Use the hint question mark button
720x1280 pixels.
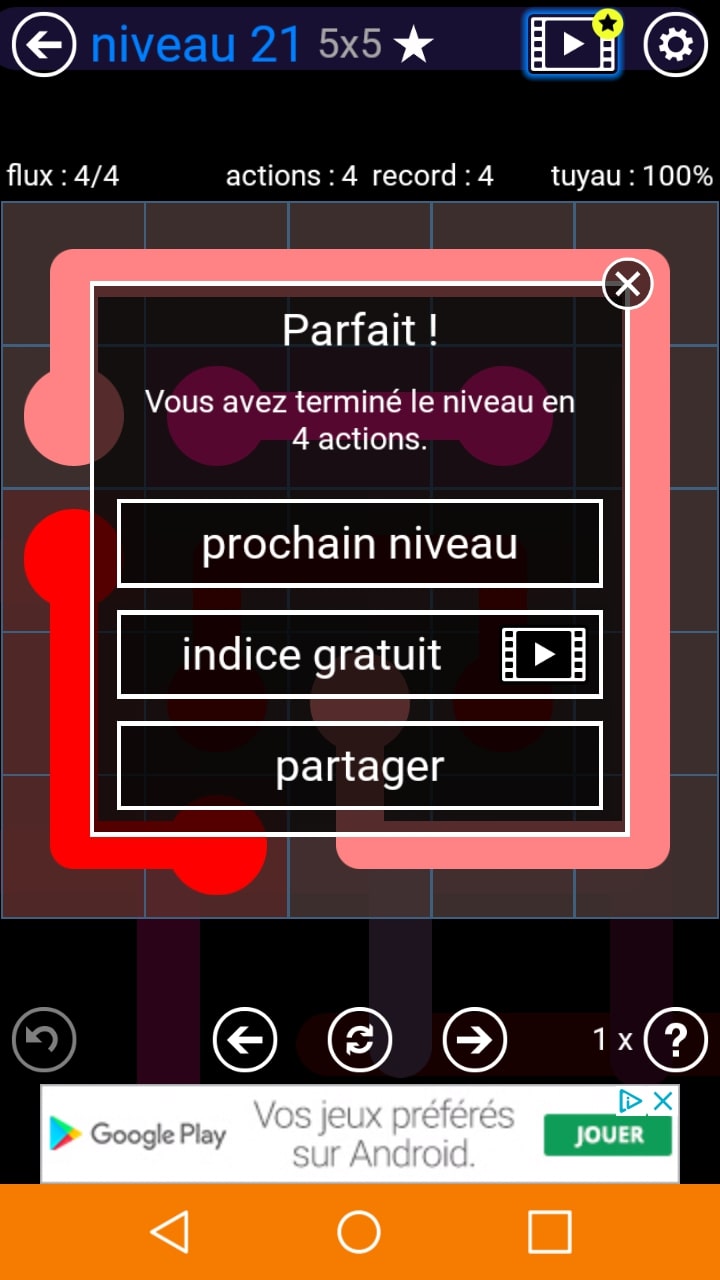point(675,1040)
